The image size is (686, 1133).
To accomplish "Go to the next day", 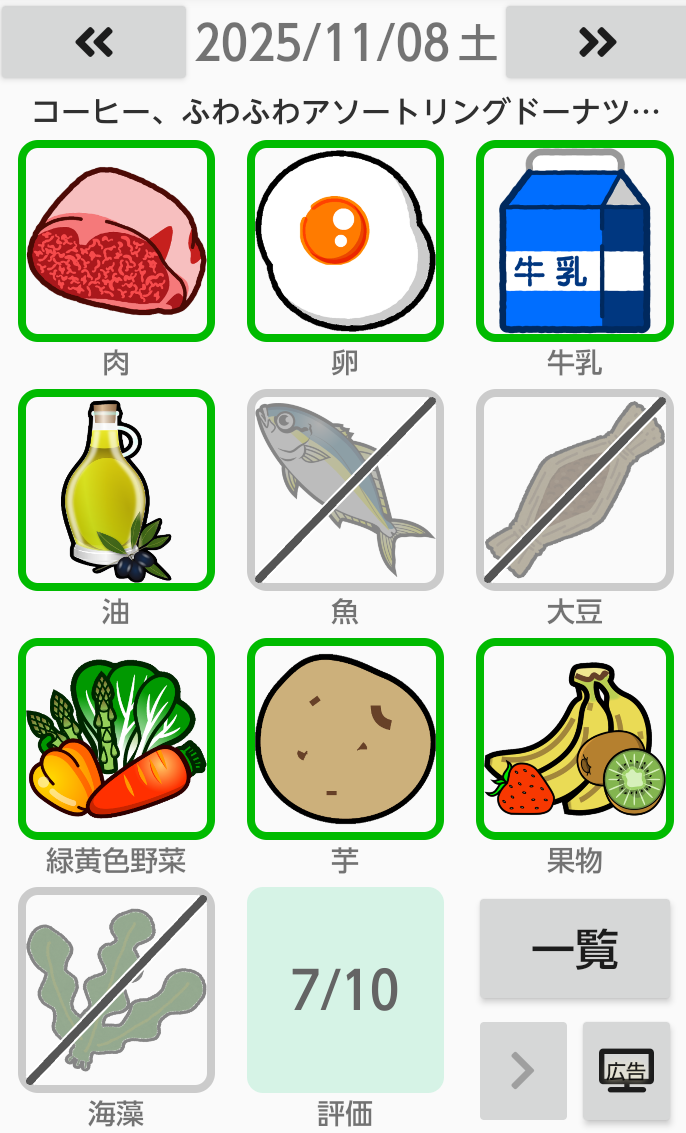I will pos(596,42).
